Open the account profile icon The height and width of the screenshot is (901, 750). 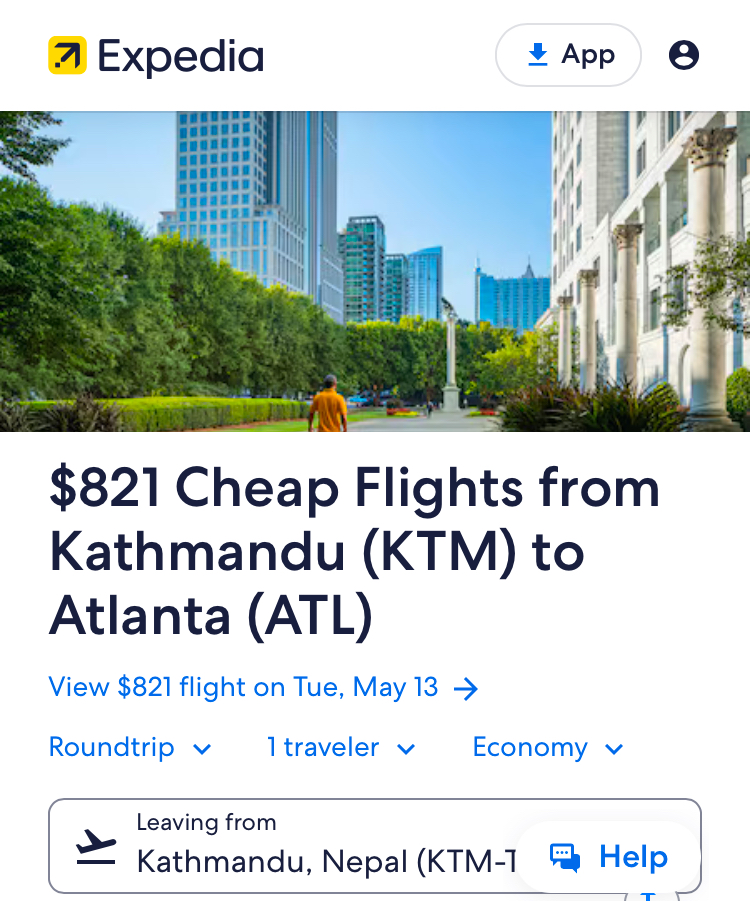tap(684, 55)
